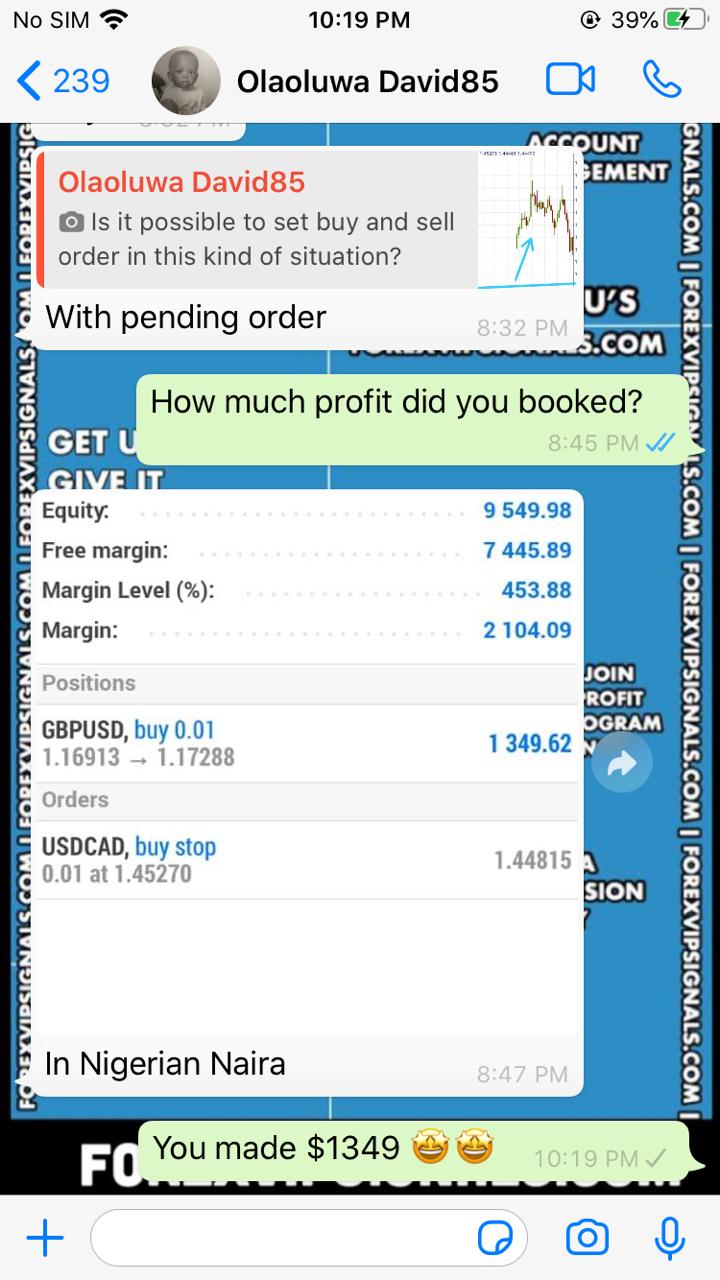Forward the trading screenshot image
This screenshot has width=720, height=1280.
click(621, 766)
